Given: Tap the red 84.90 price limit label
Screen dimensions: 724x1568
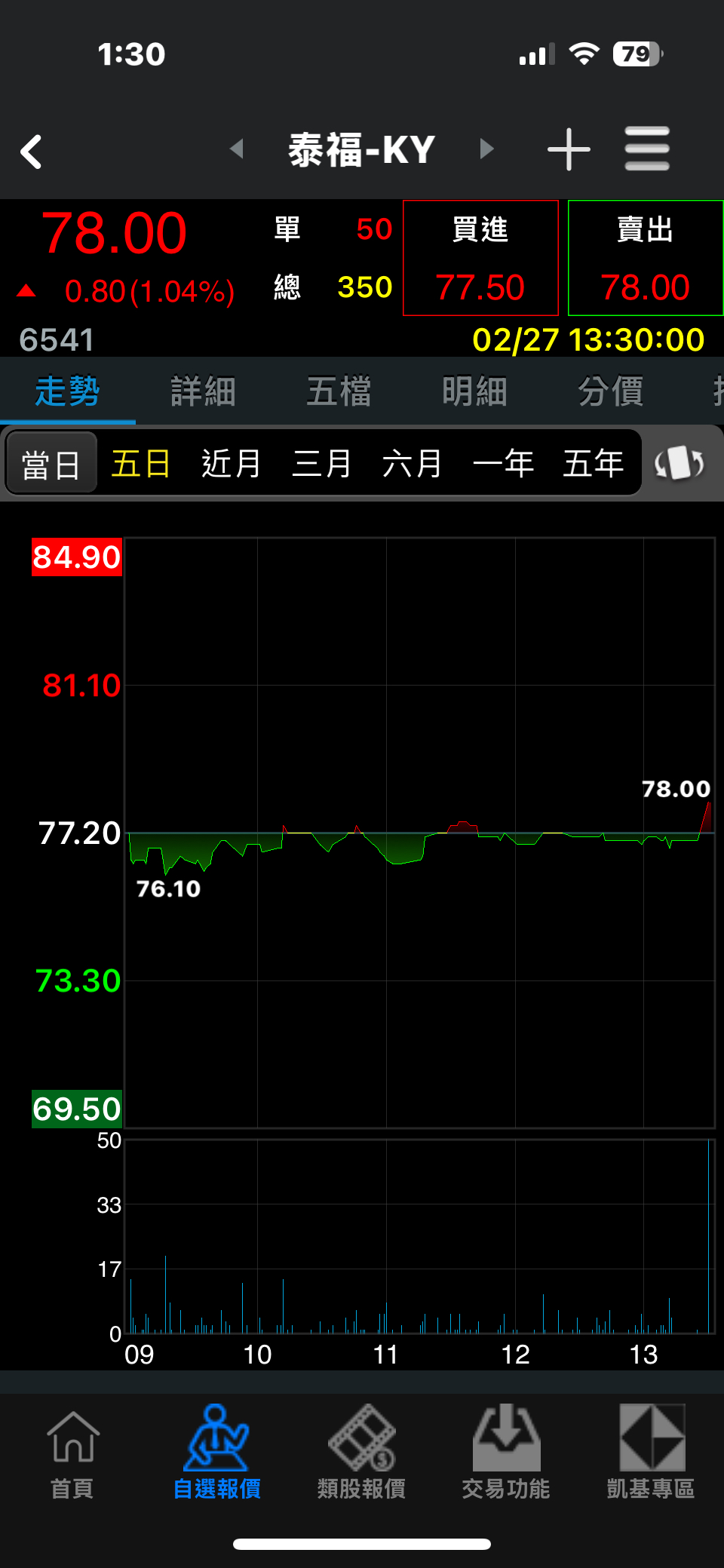Looking at the screenshot, I should pyautogui.click(x=75, y=557).
